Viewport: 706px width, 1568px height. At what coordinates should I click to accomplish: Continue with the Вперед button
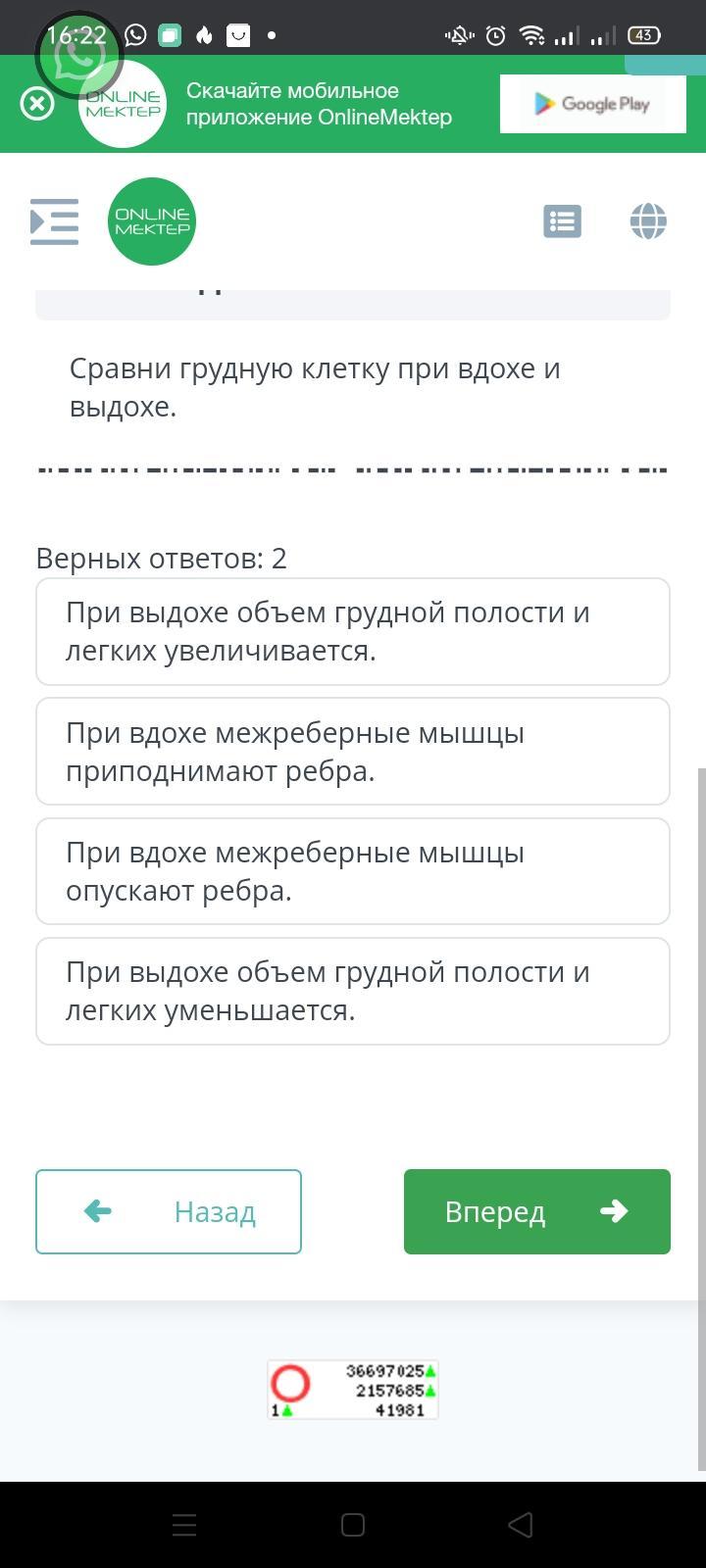pyautogui.click(x=537, y=1211)
